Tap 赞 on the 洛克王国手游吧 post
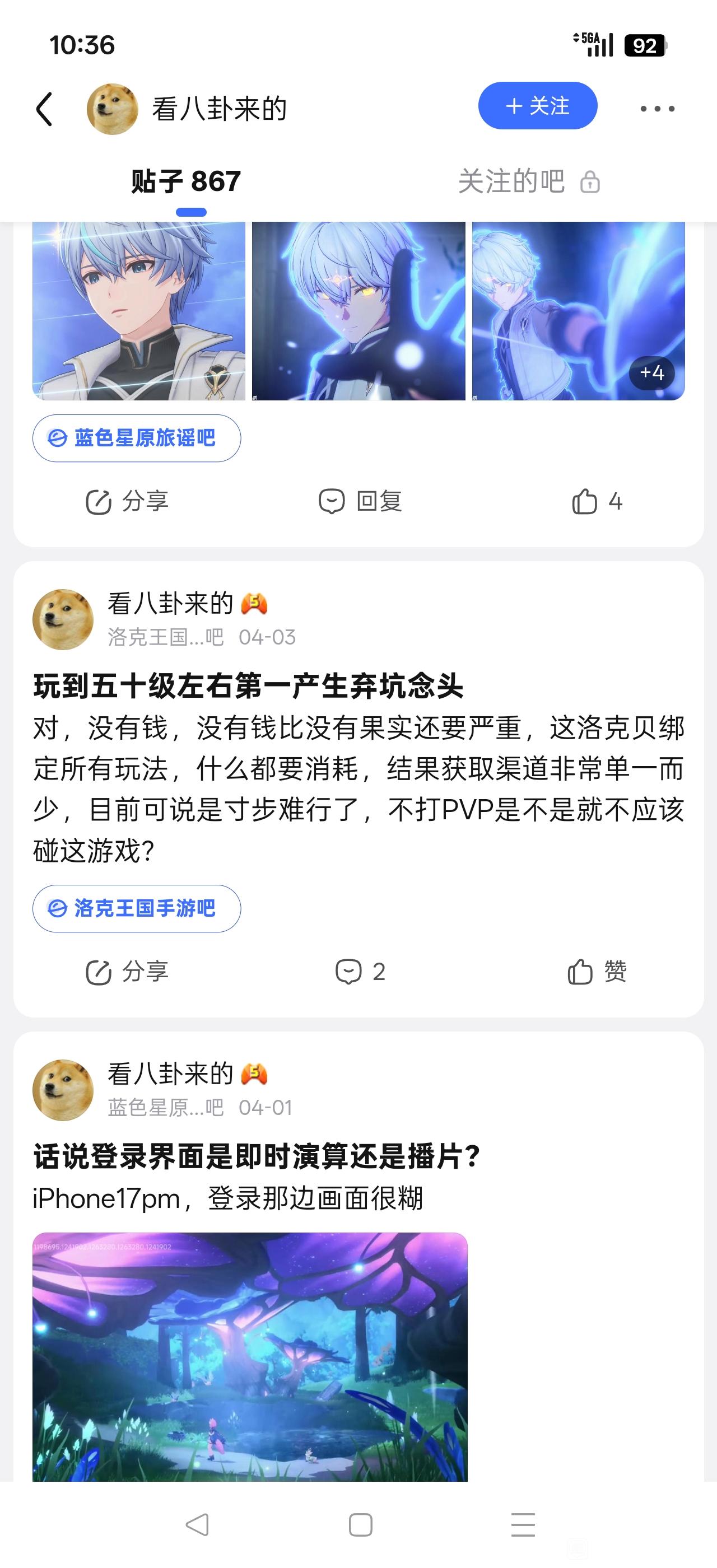Image resolution: width=717 pixels, height=1568 pixels. click(597, 972)
